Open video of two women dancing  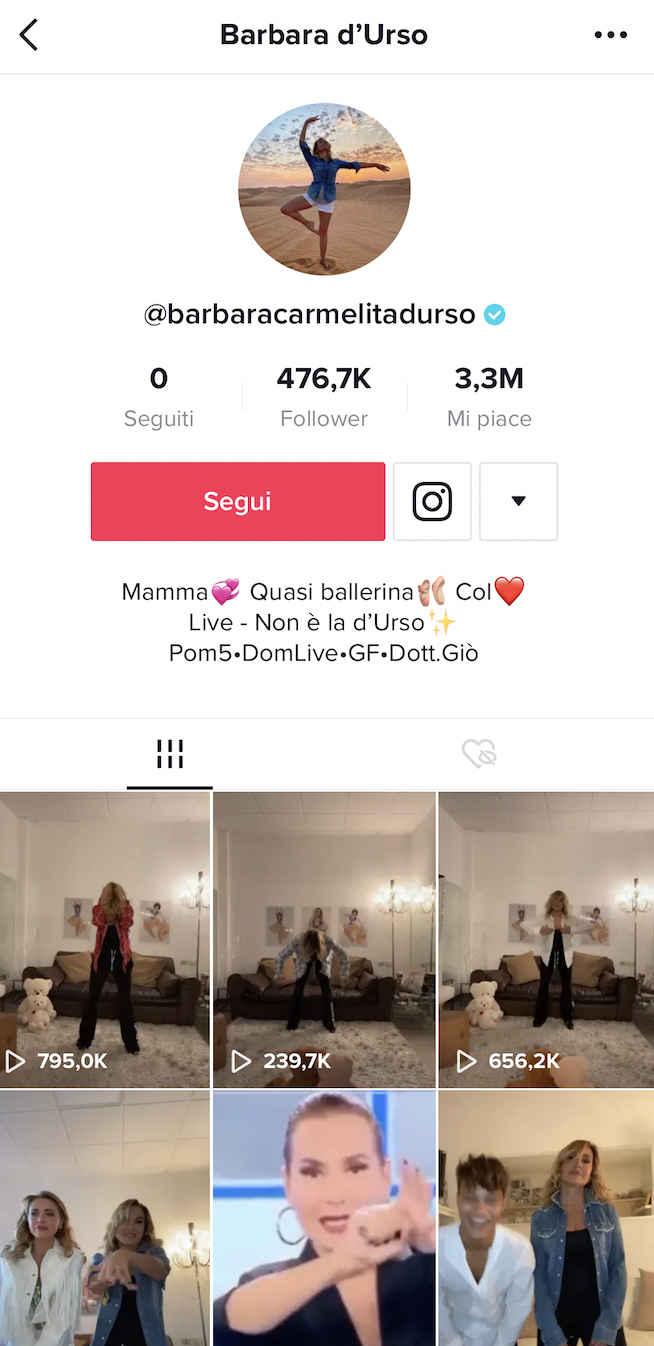coord(105,1218)
